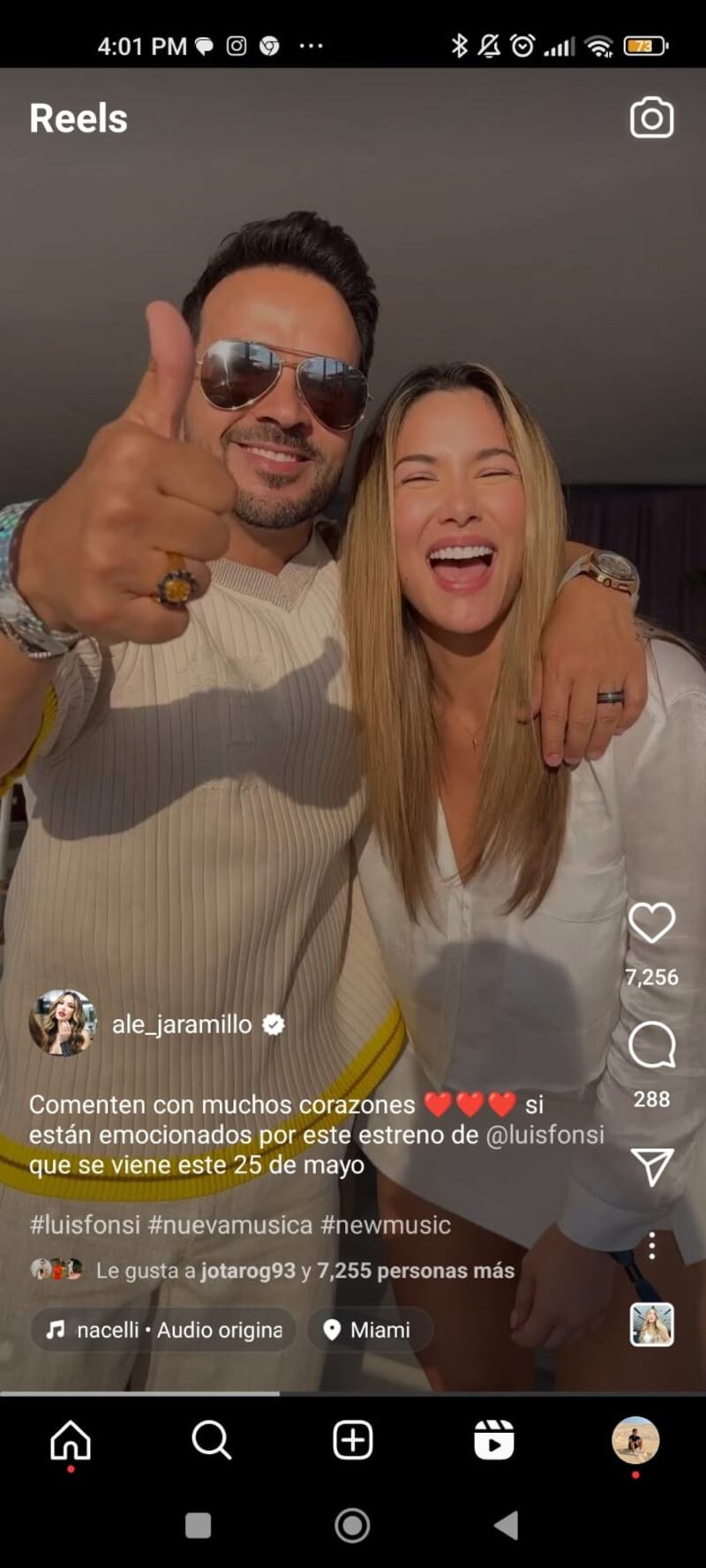This screenshot has height=1568, width=706.
Task: Open the #luisfonsi hashtag
Action: pyautogui.click(x=85, y=1225)
